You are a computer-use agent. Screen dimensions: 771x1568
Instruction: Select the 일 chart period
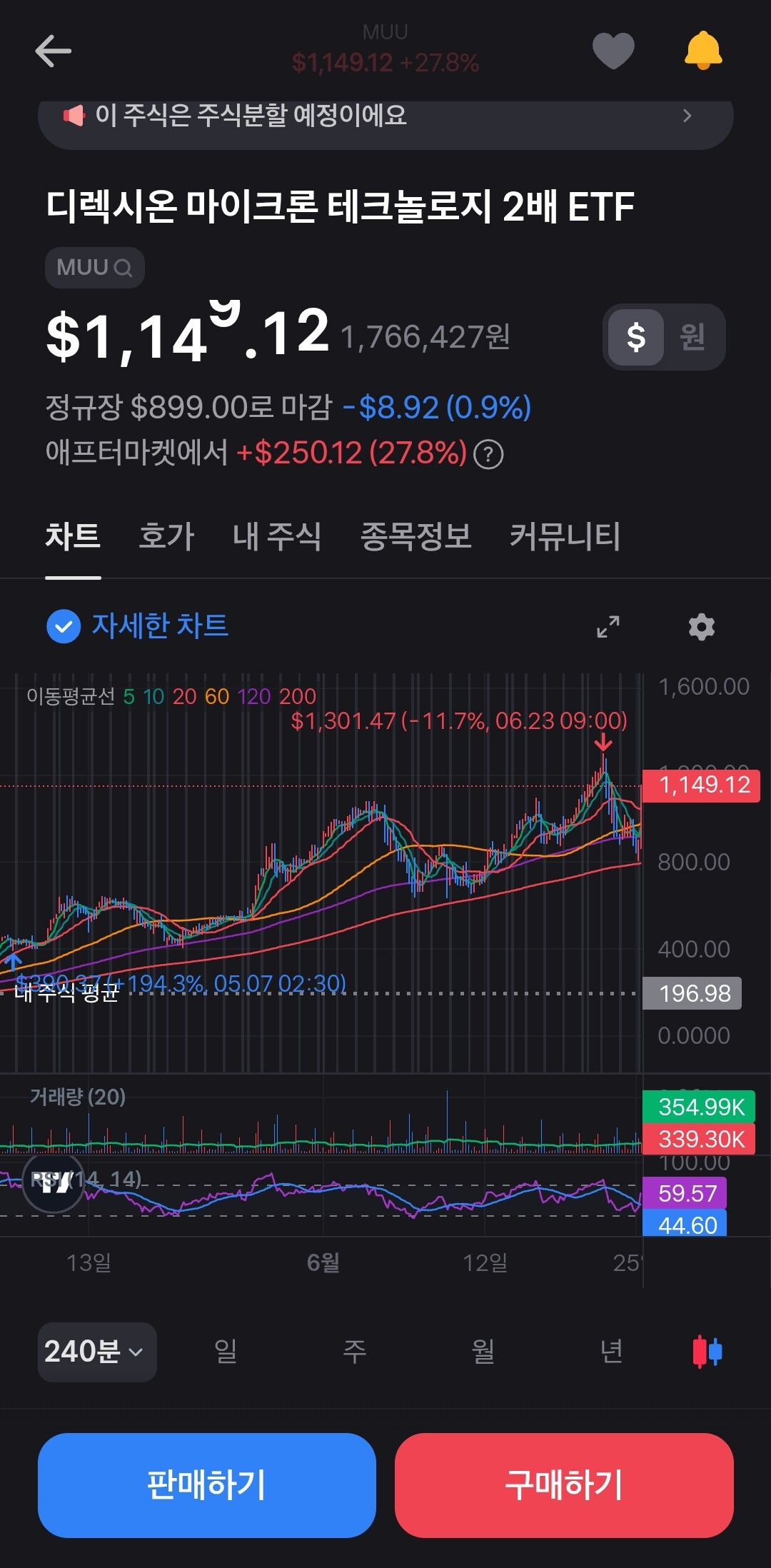[x=226, y=1351]
